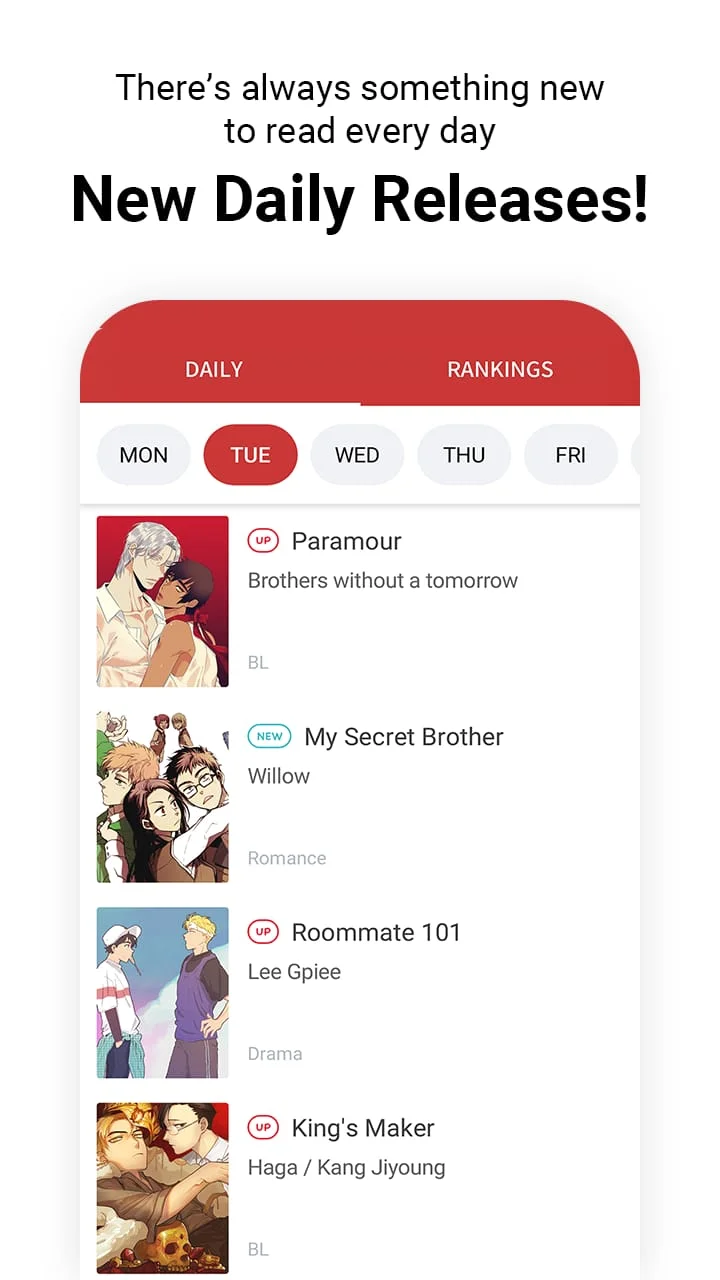Screen dimensions: 720x1280
Task: Switch to the DAILY tab
Action: tap(213, 369)
